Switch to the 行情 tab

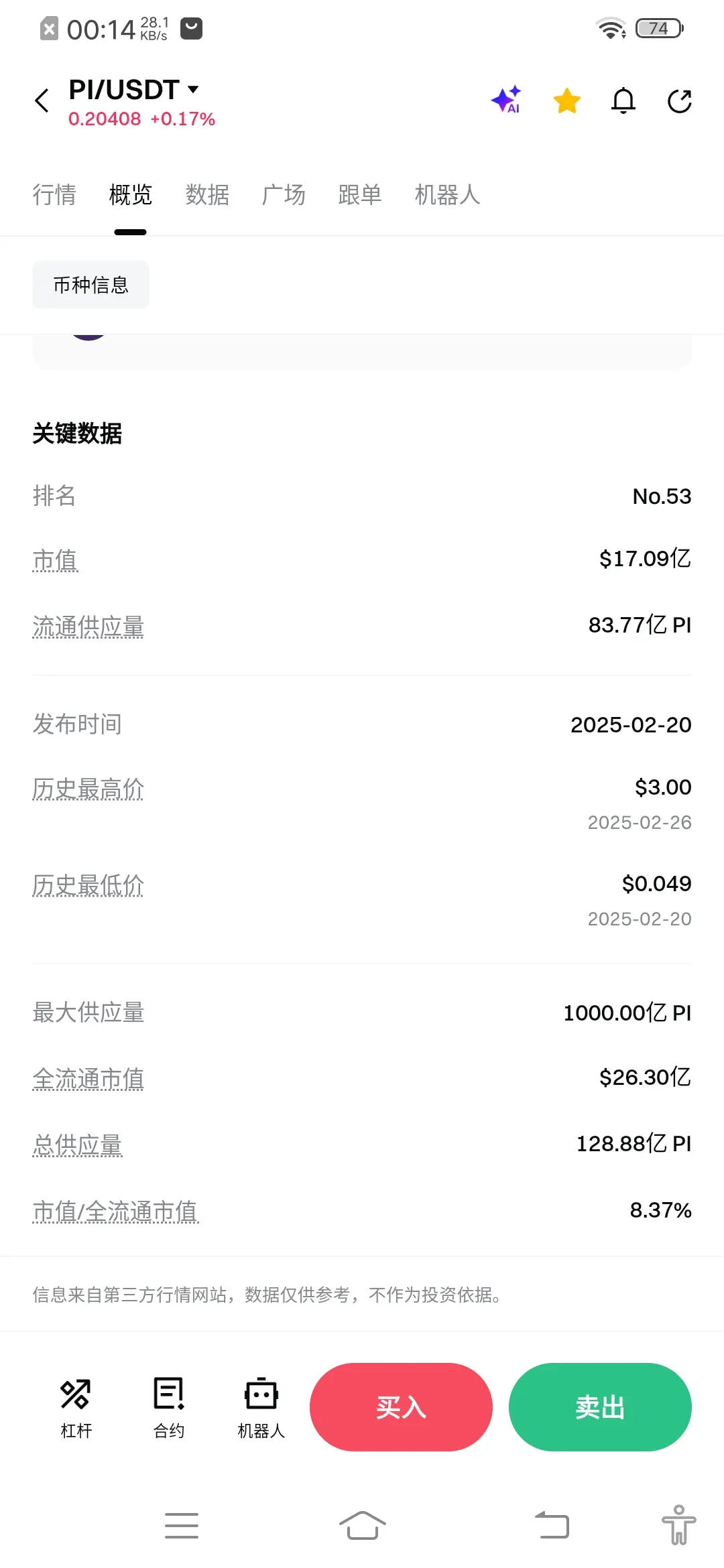(54, 195)
